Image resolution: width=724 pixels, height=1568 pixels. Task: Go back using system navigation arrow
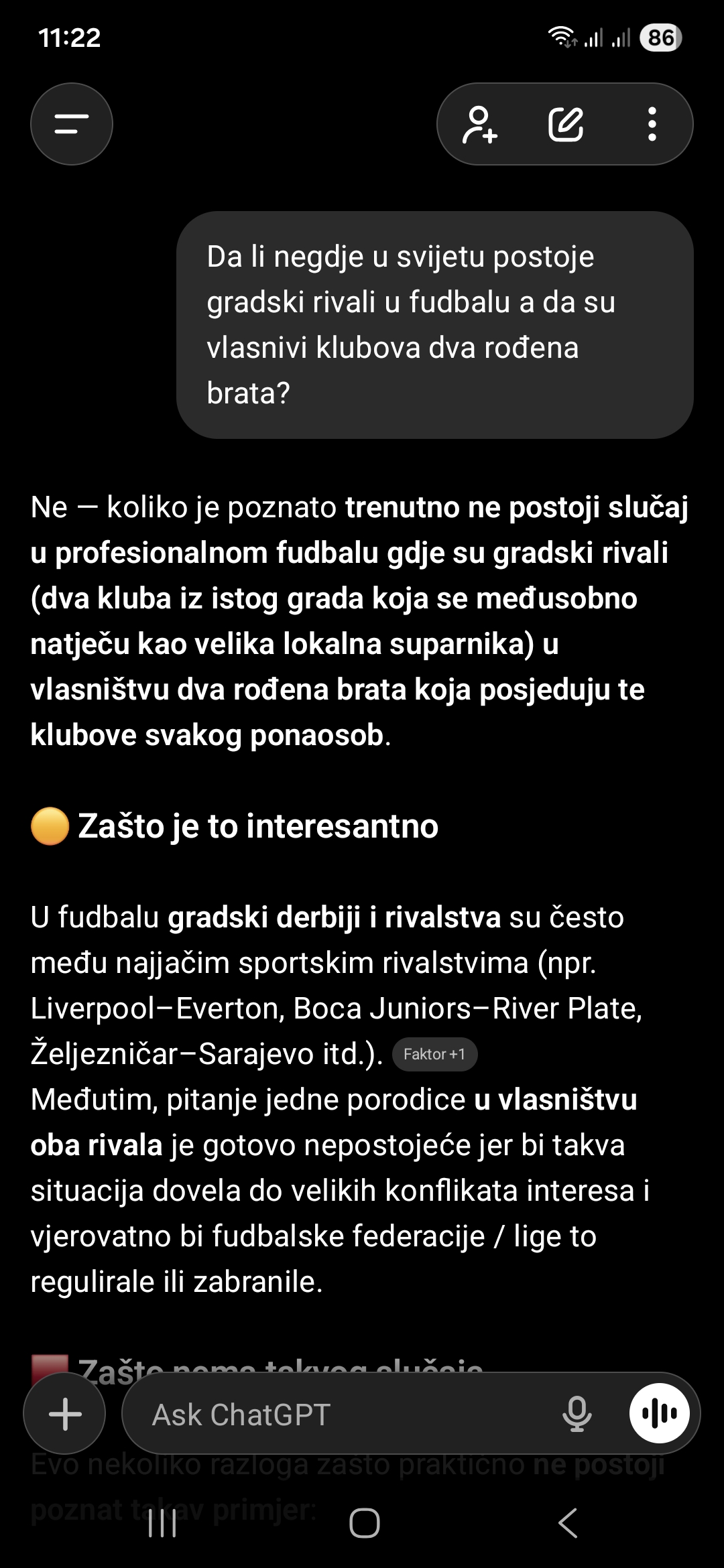click(x=568, y=1523)
